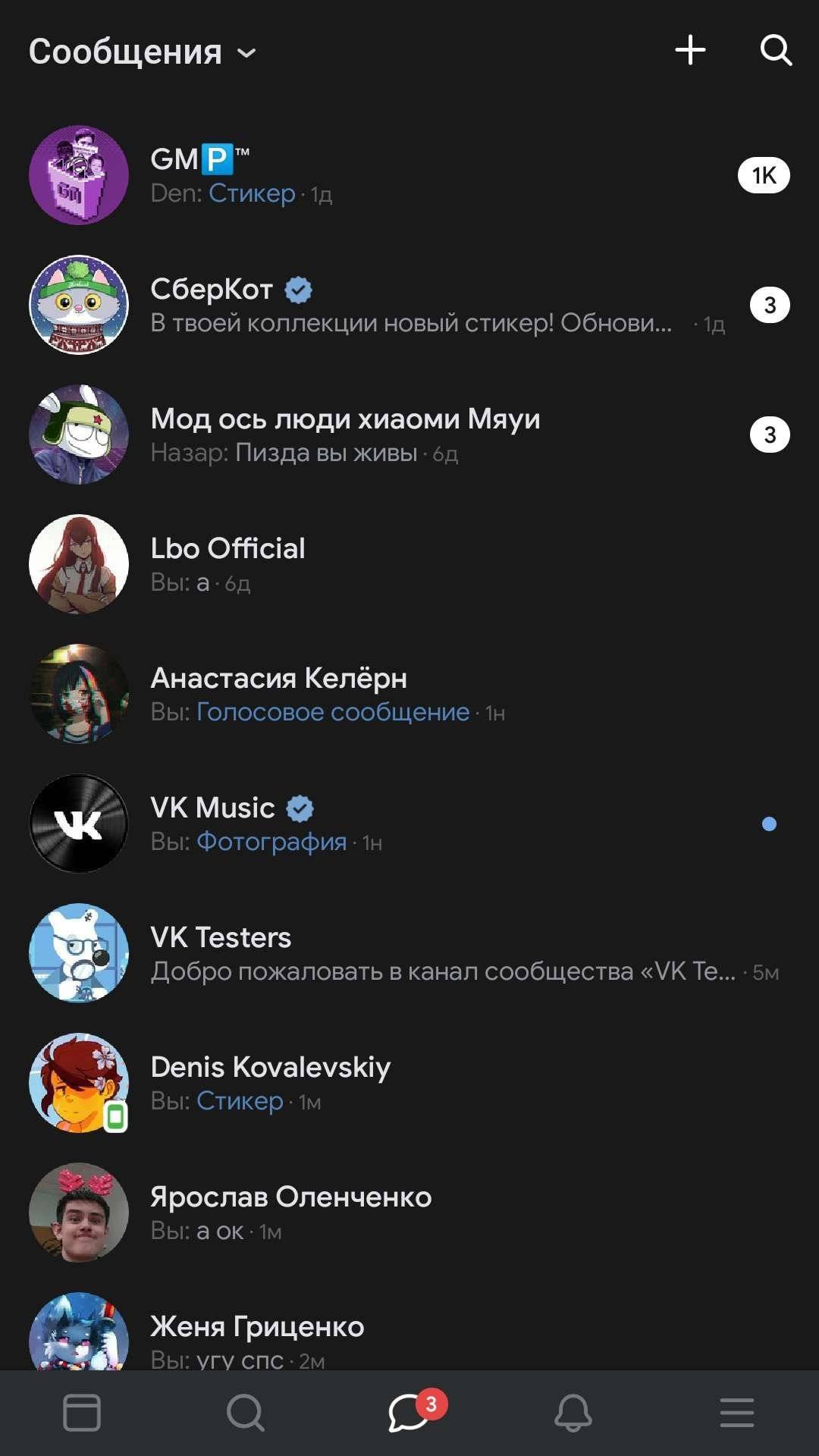Open chat with Женя Гриценко
819x1456 pixels.
409,1331
